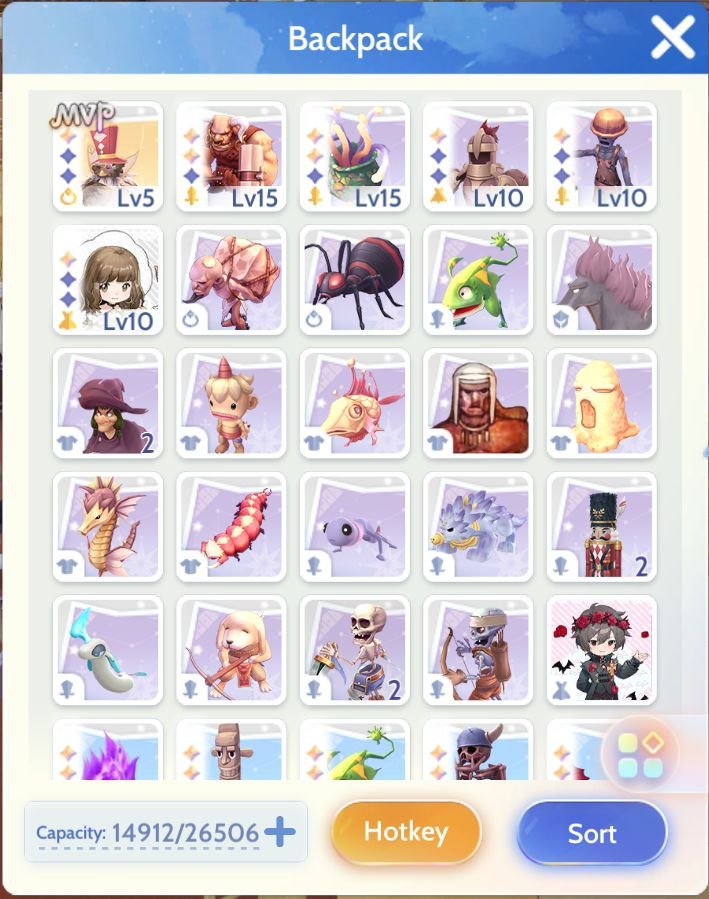
Task: Select the yellow blob ghost item
Action: click(x=601, y=403)
